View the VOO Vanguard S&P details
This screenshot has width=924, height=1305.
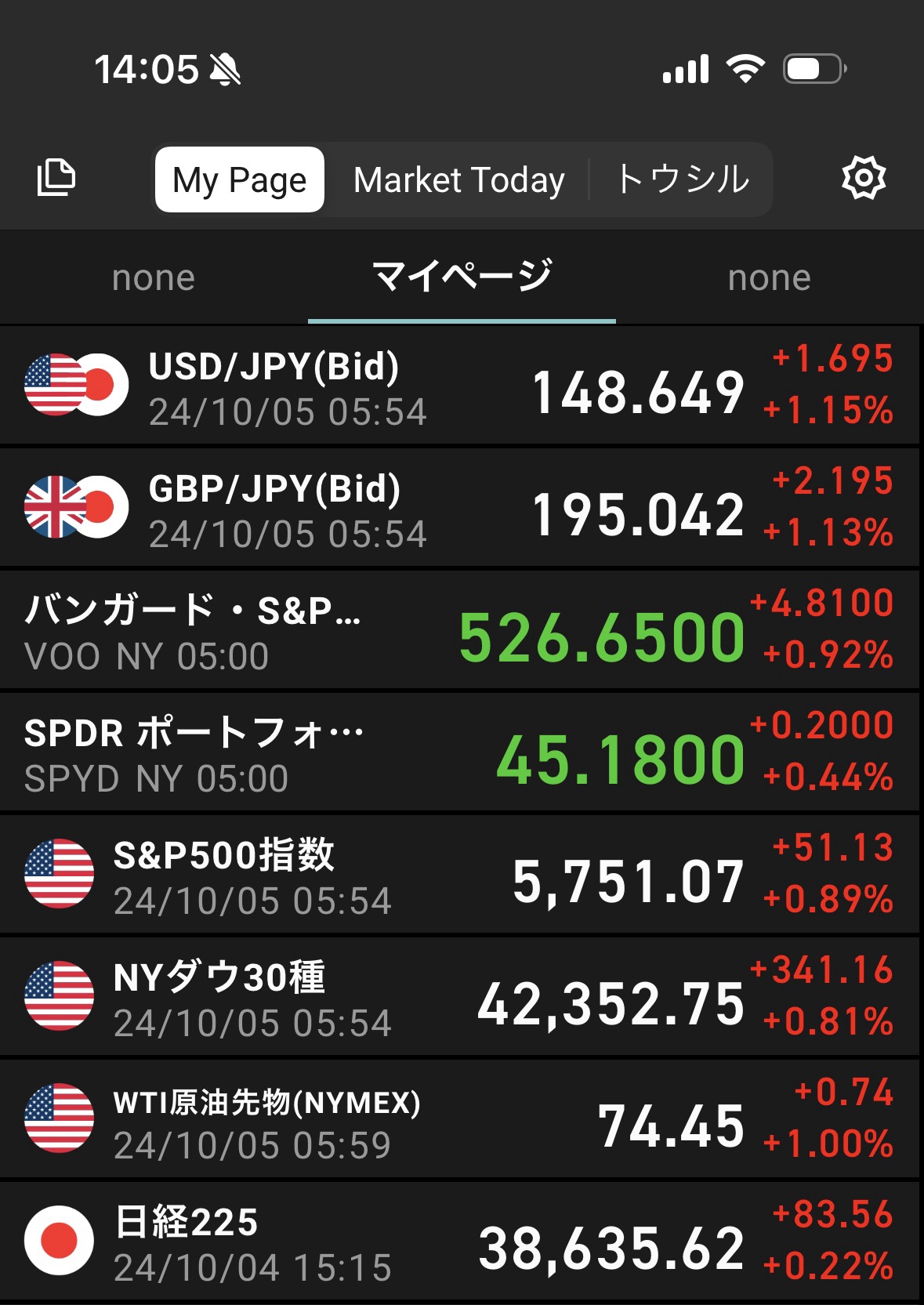click(x=460, y=631)
